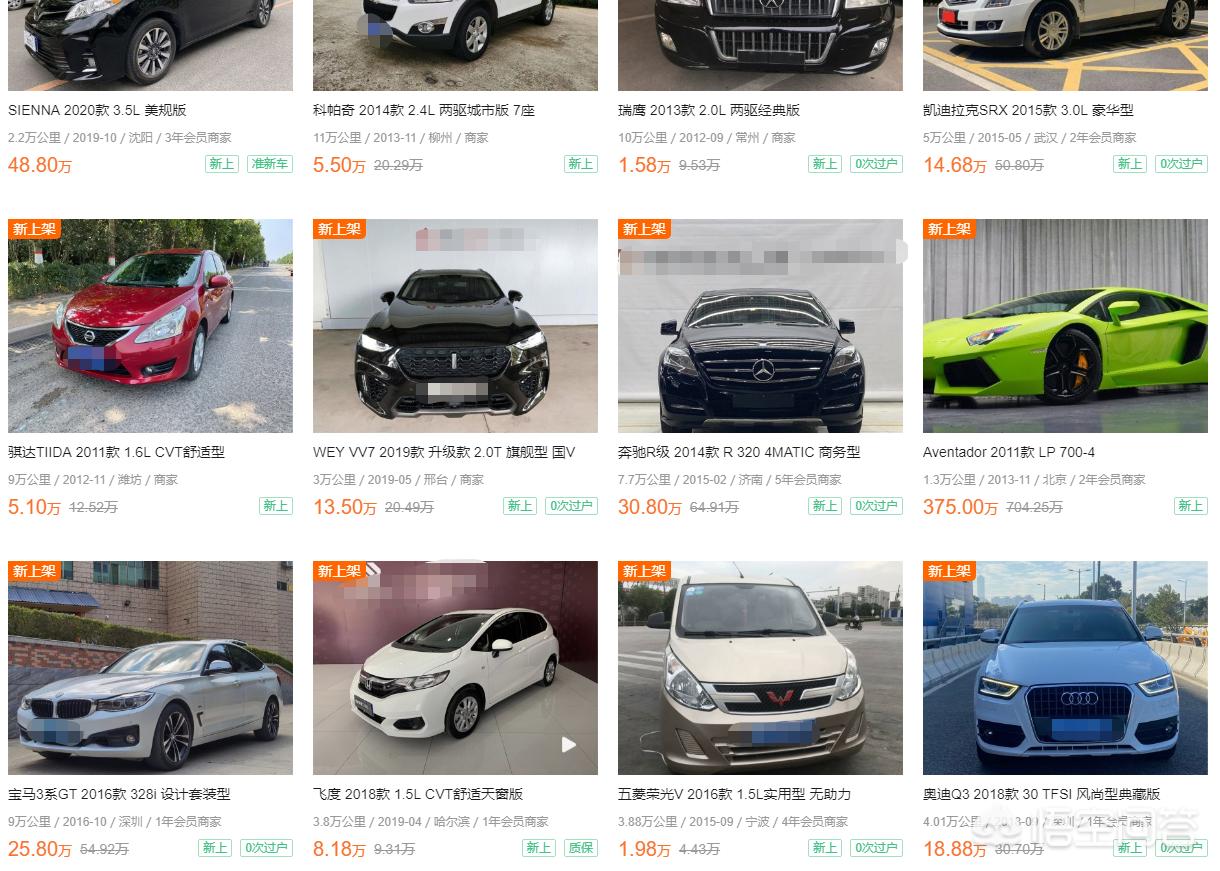
Task: Open the WEY VV7 2019款 listing
Action: click(443, 452)
